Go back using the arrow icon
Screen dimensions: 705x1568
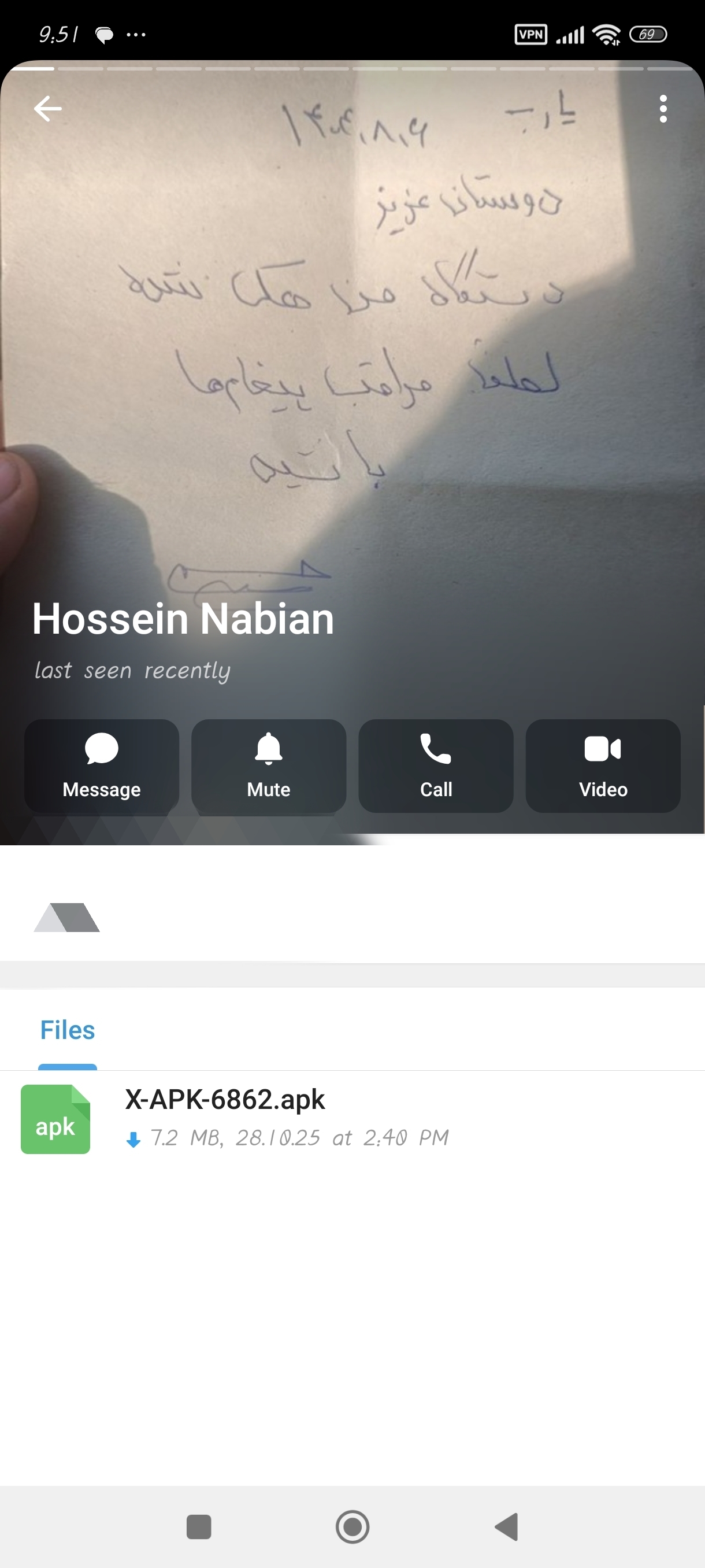point(47,109)
